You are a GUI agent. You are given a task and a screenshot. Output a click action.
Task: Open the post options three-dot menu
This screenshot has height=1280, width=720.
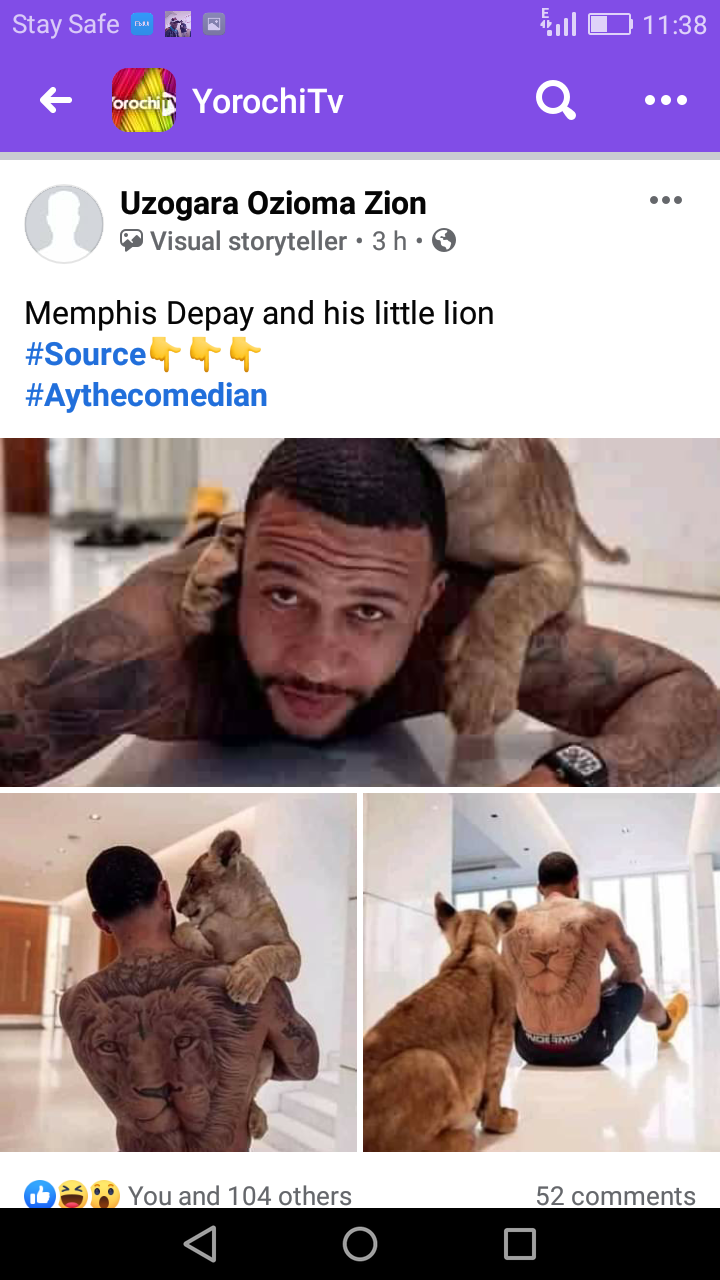[665, 201]
